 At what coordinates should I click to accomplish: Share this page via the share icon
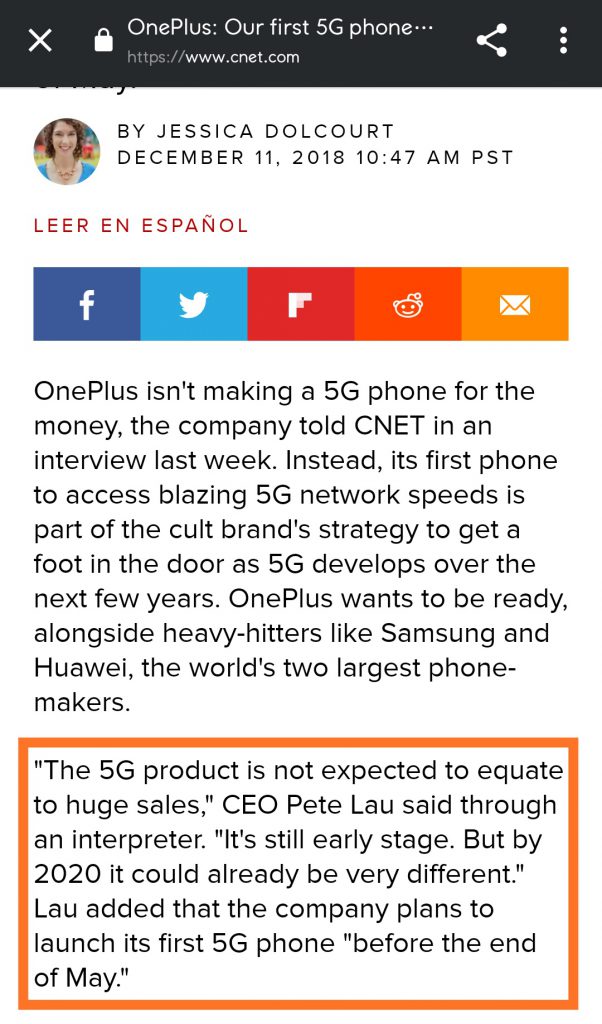(x=491, y=41)
